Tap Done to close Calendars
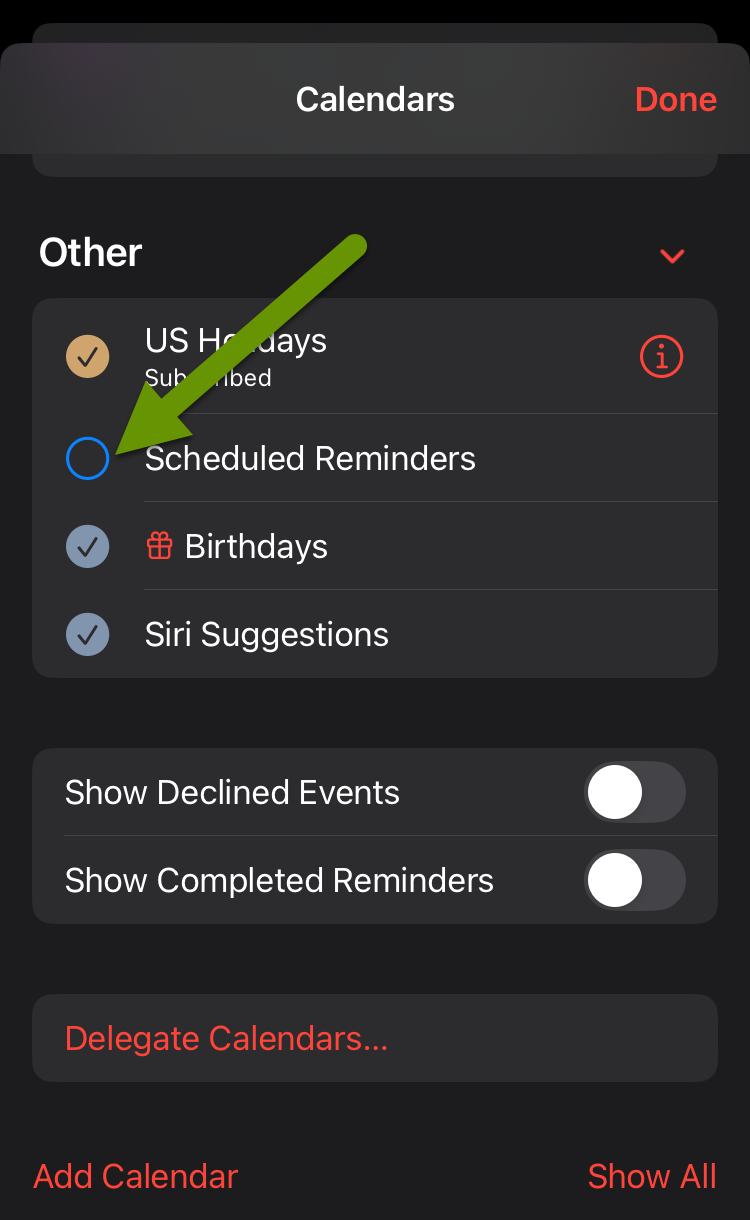Image resolution: width=750 pixels, height=1220 pixels. coord(676,100)
